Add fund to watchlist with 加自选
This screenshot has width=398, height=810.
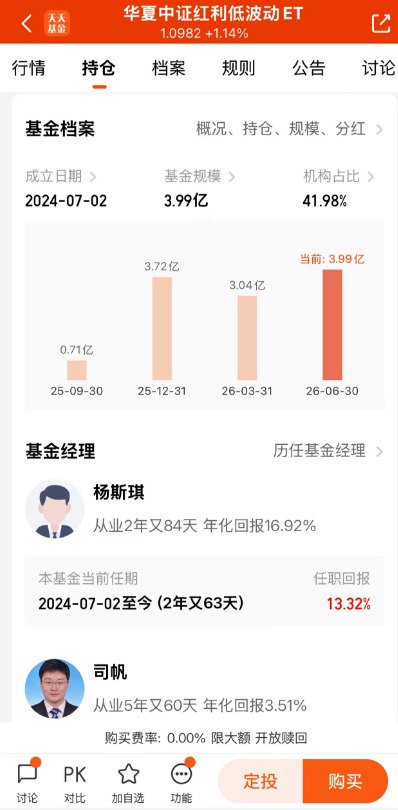[128, 782]
